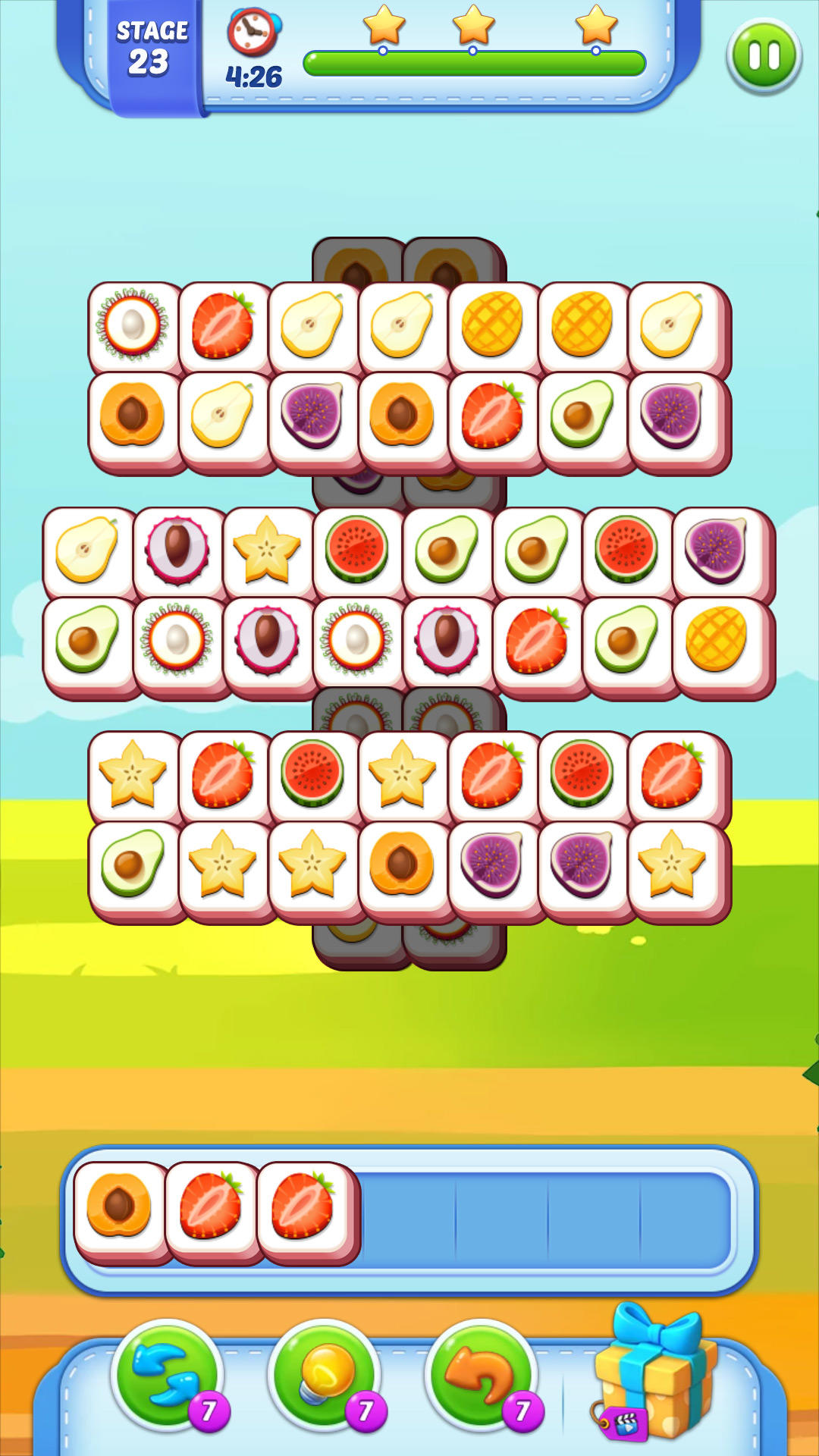Pause the game

(764, 56)
